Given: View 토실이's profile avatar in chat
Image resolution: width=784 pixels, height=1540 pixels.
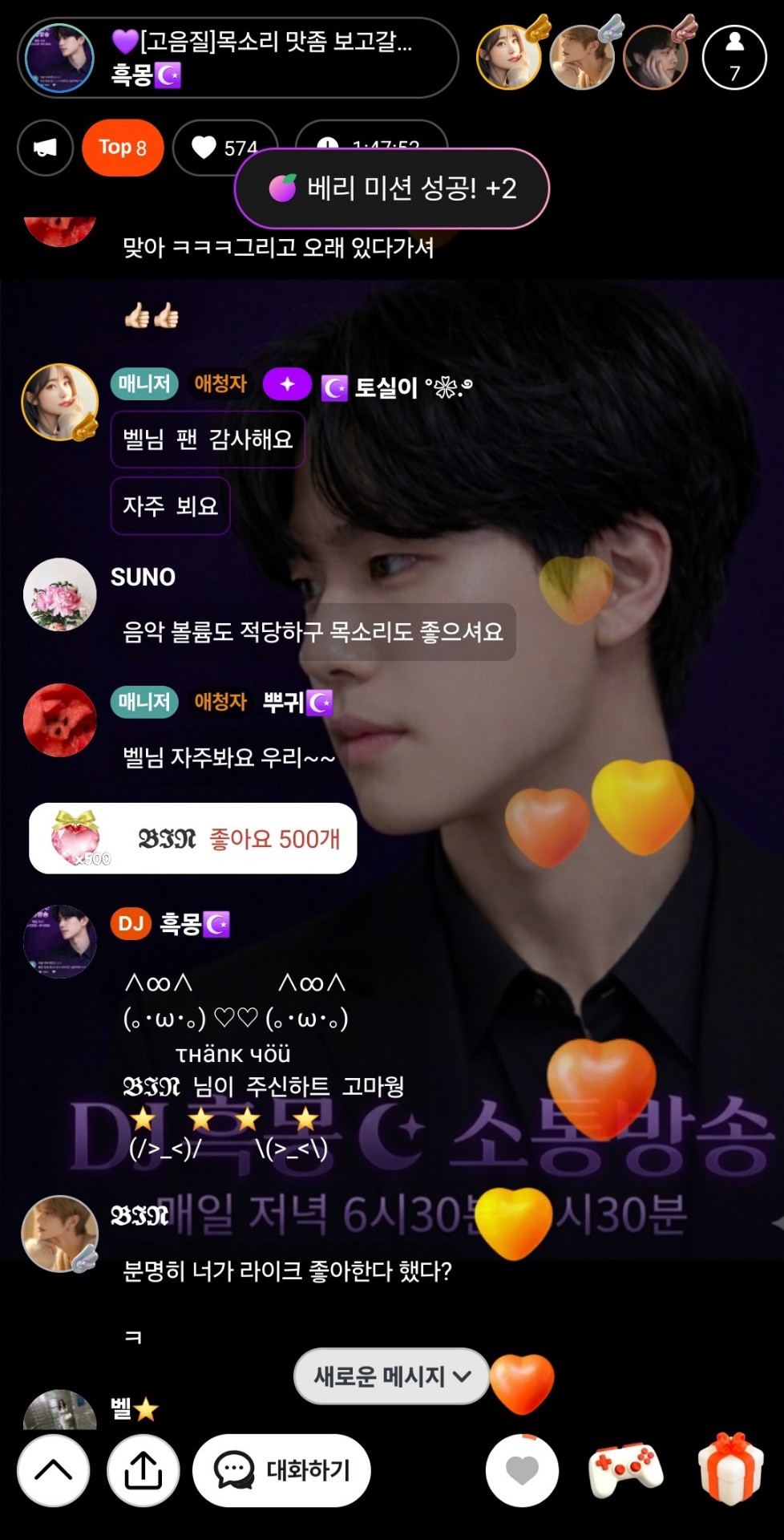Looking at the screenshot, I should click(59, 402).
